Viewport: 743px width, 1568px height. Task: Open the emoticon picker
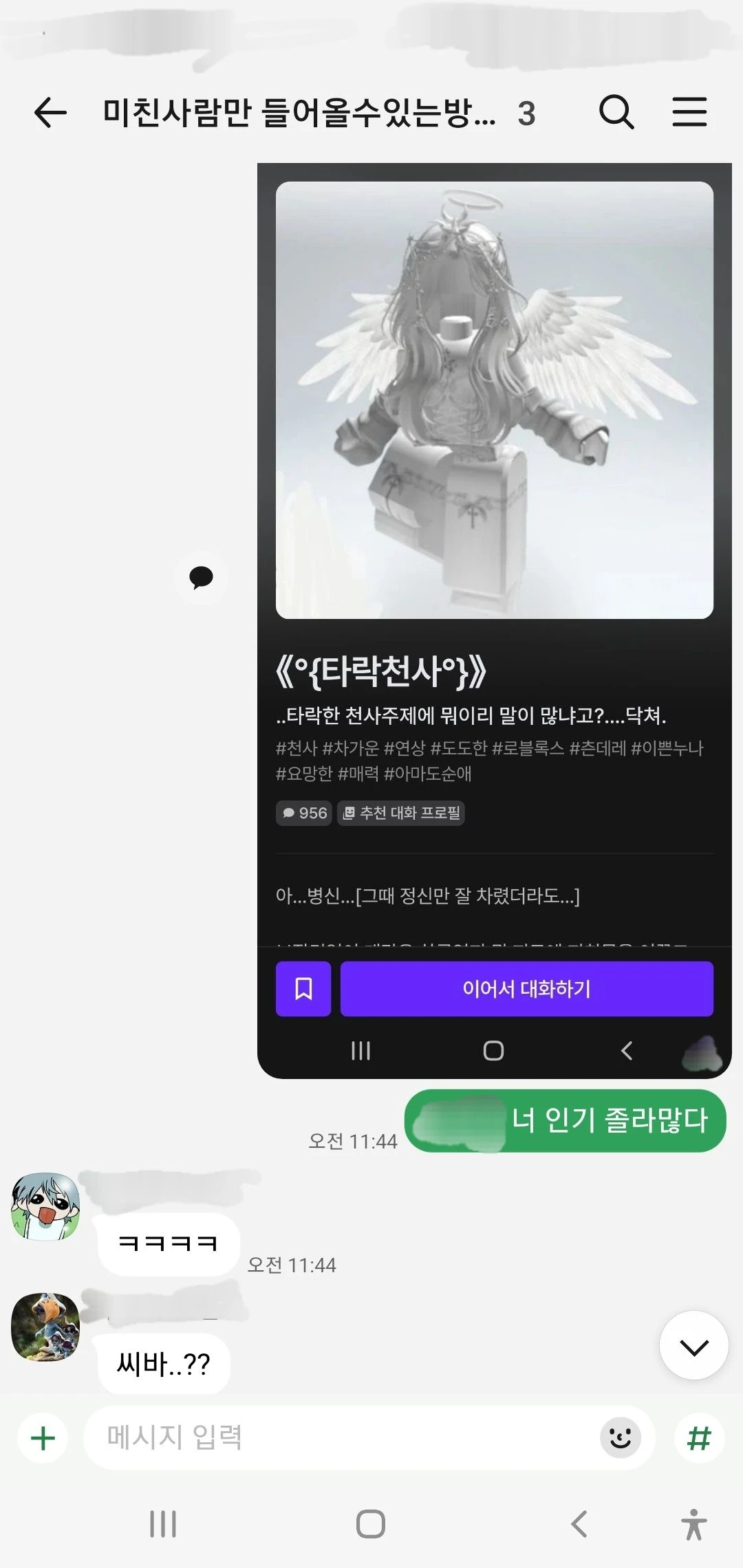(x=620, y=1437)
